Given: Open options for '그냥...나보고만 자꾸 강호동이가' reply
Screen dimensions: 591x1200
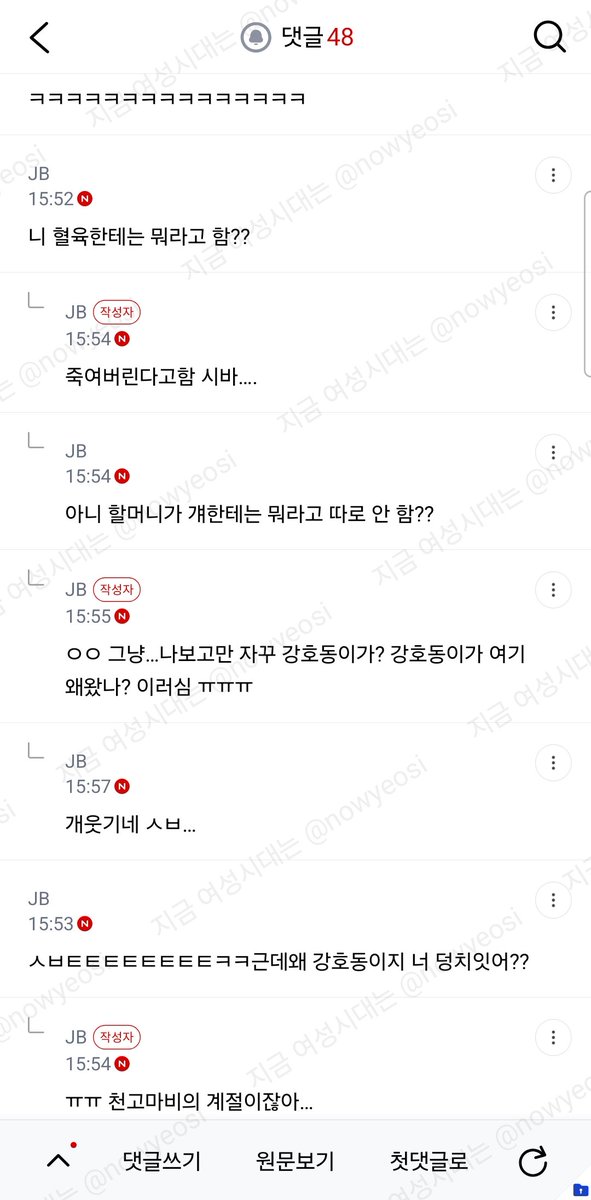Looking at the screenshot, I should point(553,589).
